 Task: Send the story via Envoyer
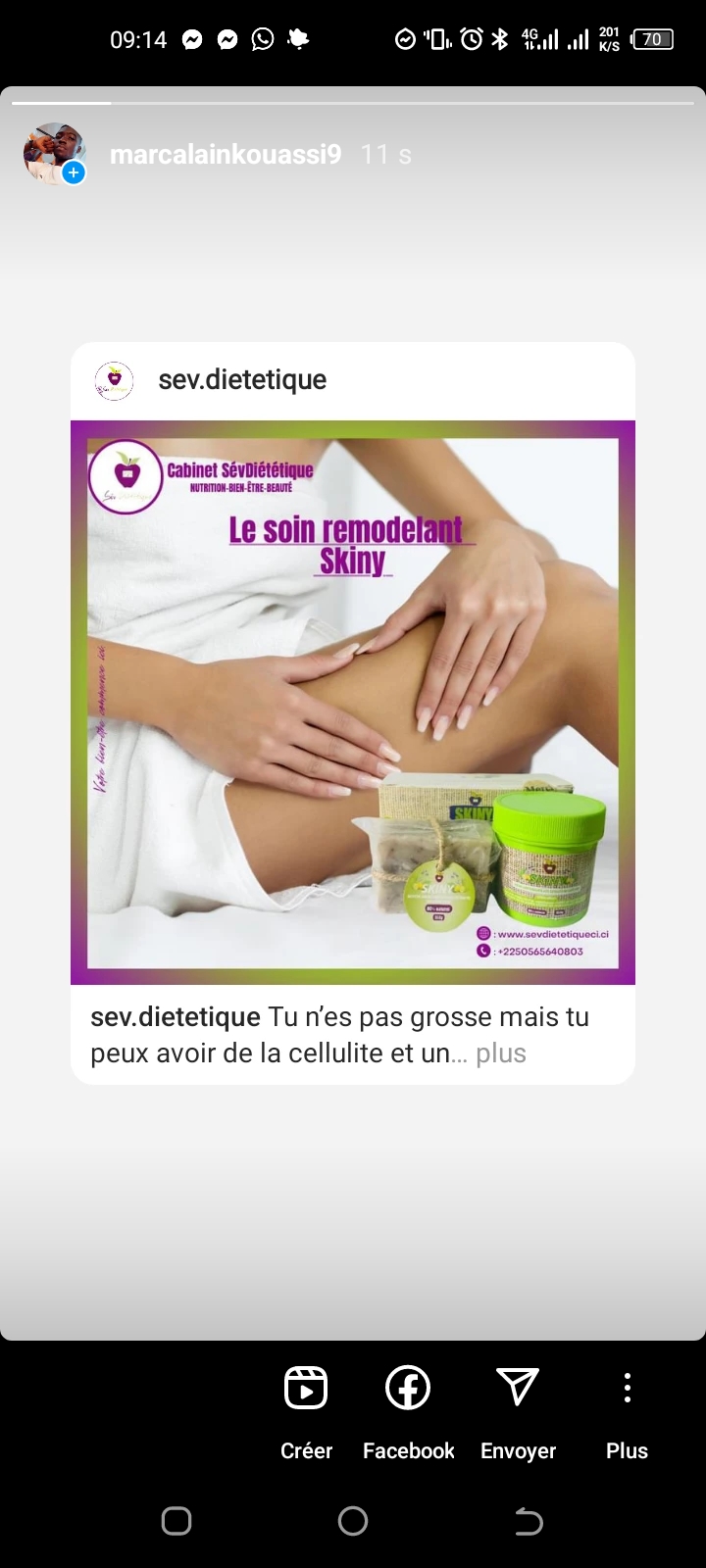[x=518, y=1412]
